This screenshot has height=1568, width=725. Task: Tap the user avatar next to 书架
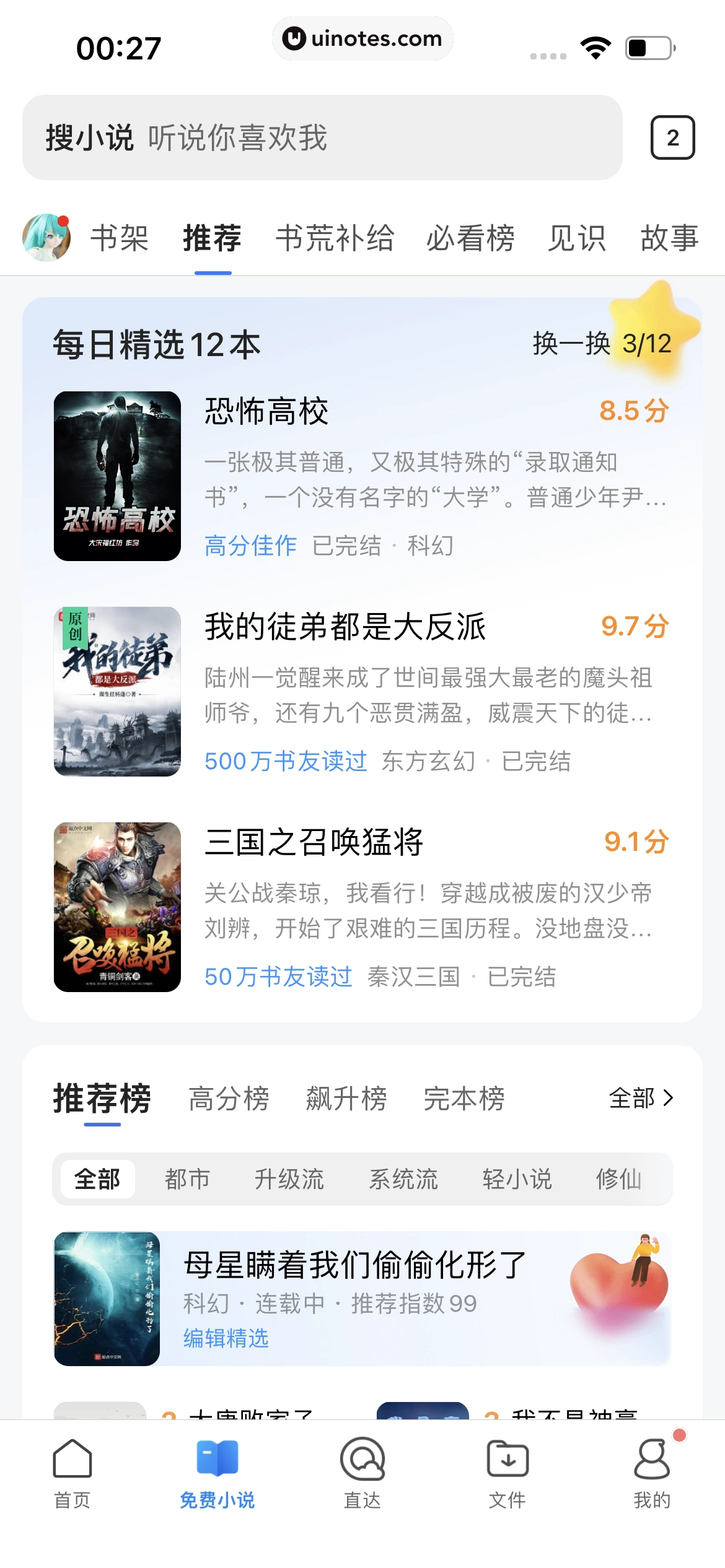pyautogui.click(x=46, y=237)
